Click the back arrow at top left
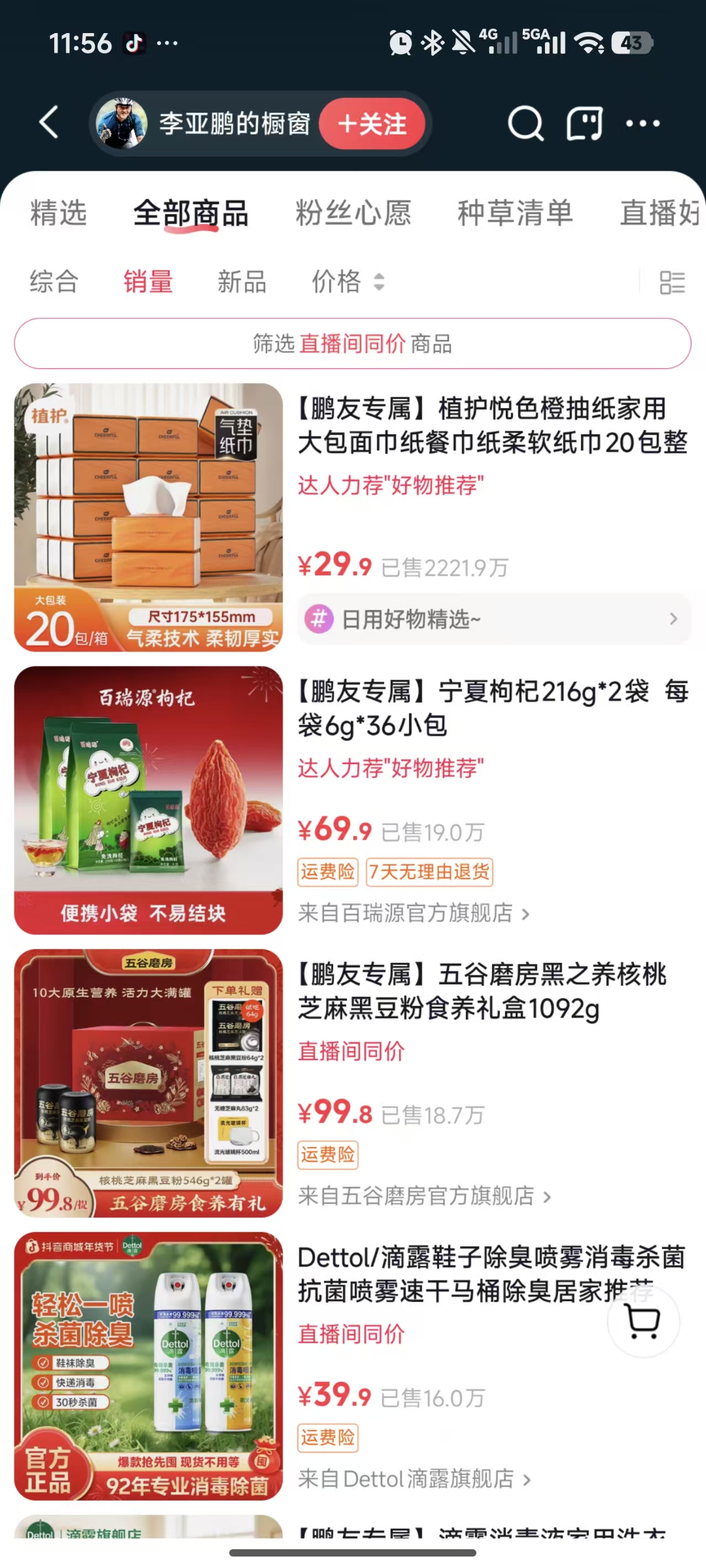Screen dimensions: 706x1568 [49, 123]
